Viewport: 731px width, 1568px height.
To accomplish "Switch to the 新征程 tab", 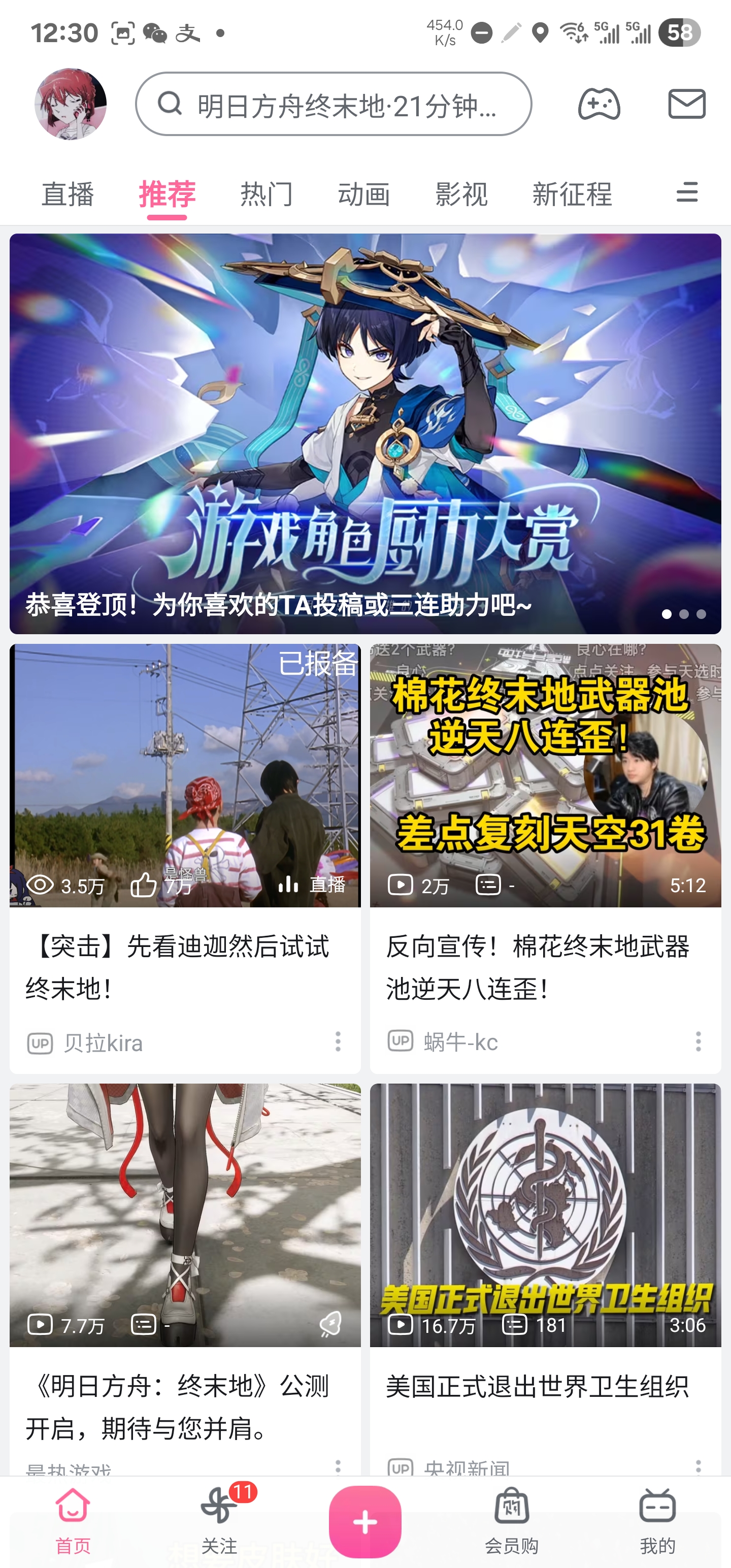I will click(572, 194).
